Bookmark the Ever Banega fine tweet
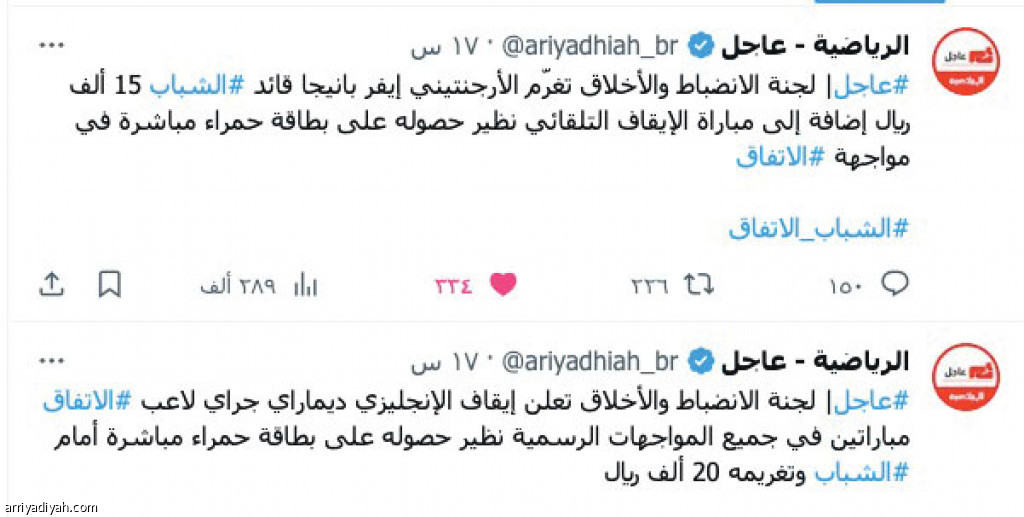This screenshot has width=1024, height=517. (109, 285)
